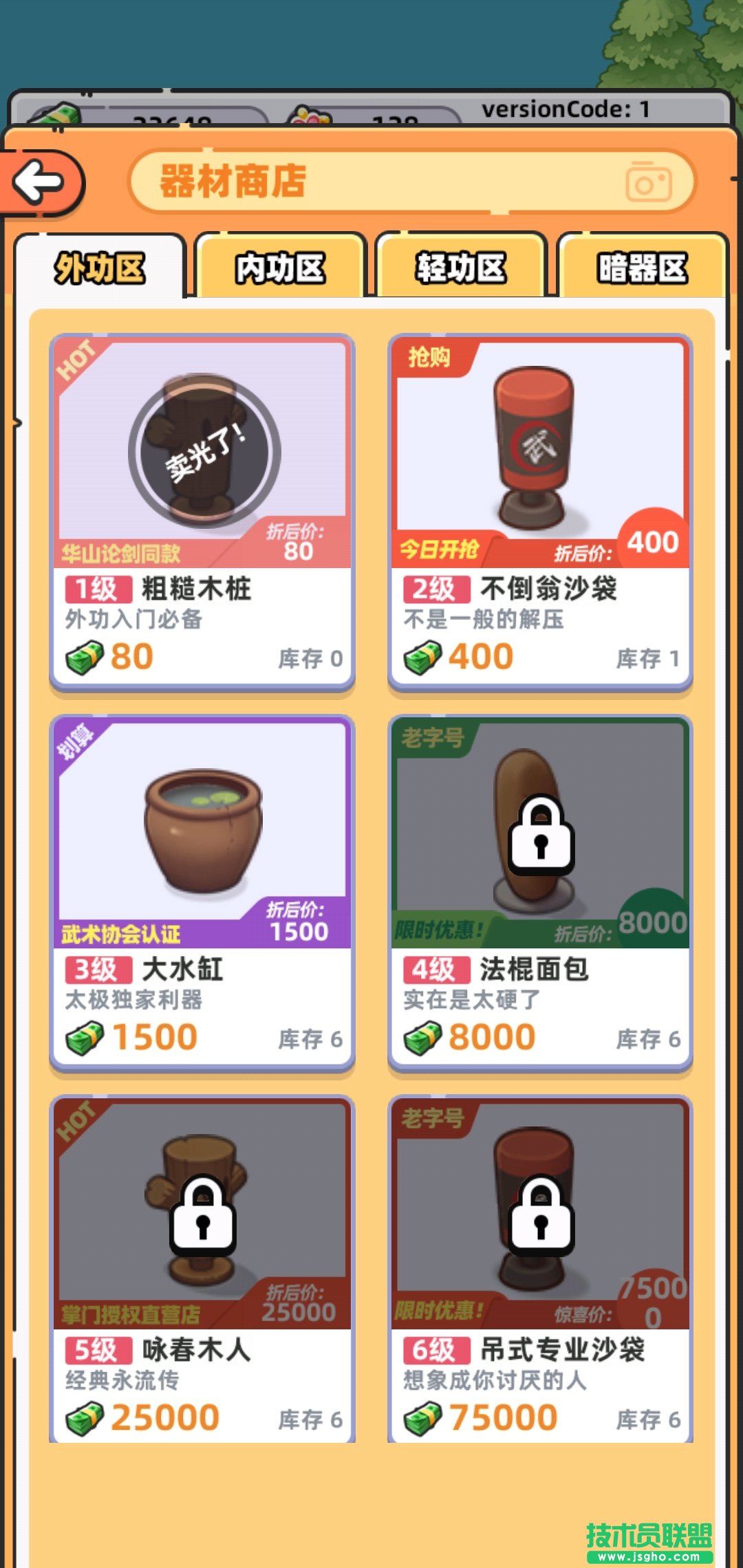Click the cash icon beside 75000
The image size is (743, 1568).
coord(422,1415)
